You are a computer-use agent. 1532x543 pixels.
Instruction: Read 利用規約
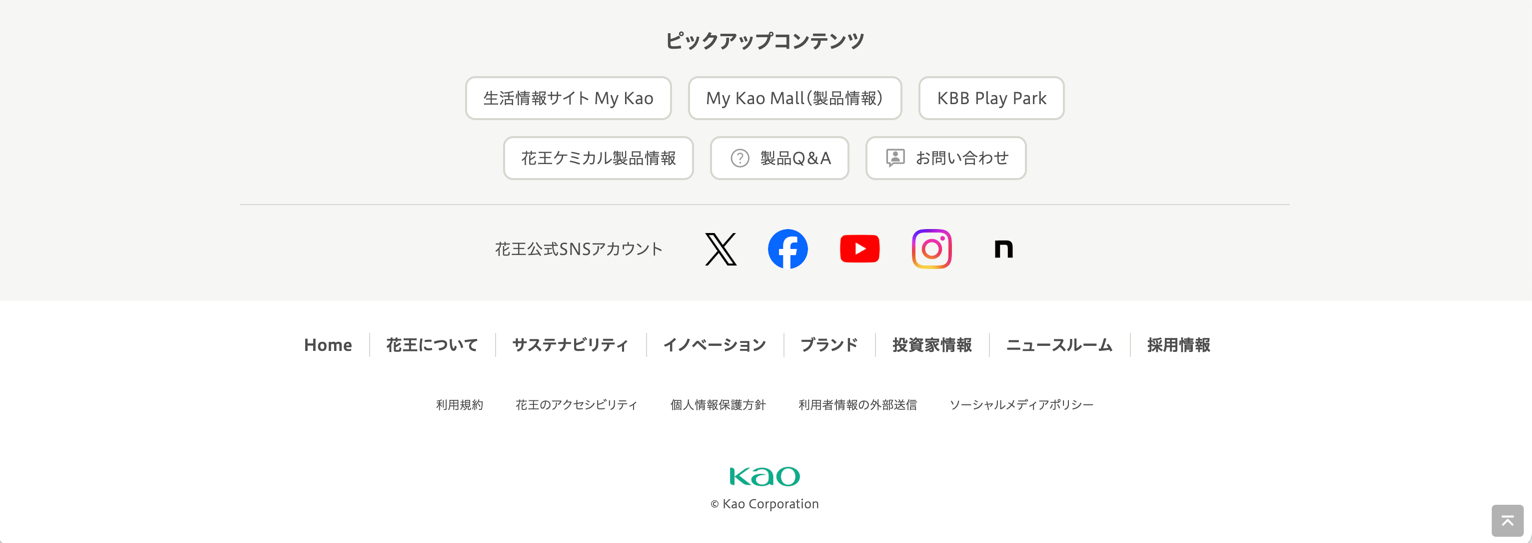pyautogui.click(x=459, y=405)
